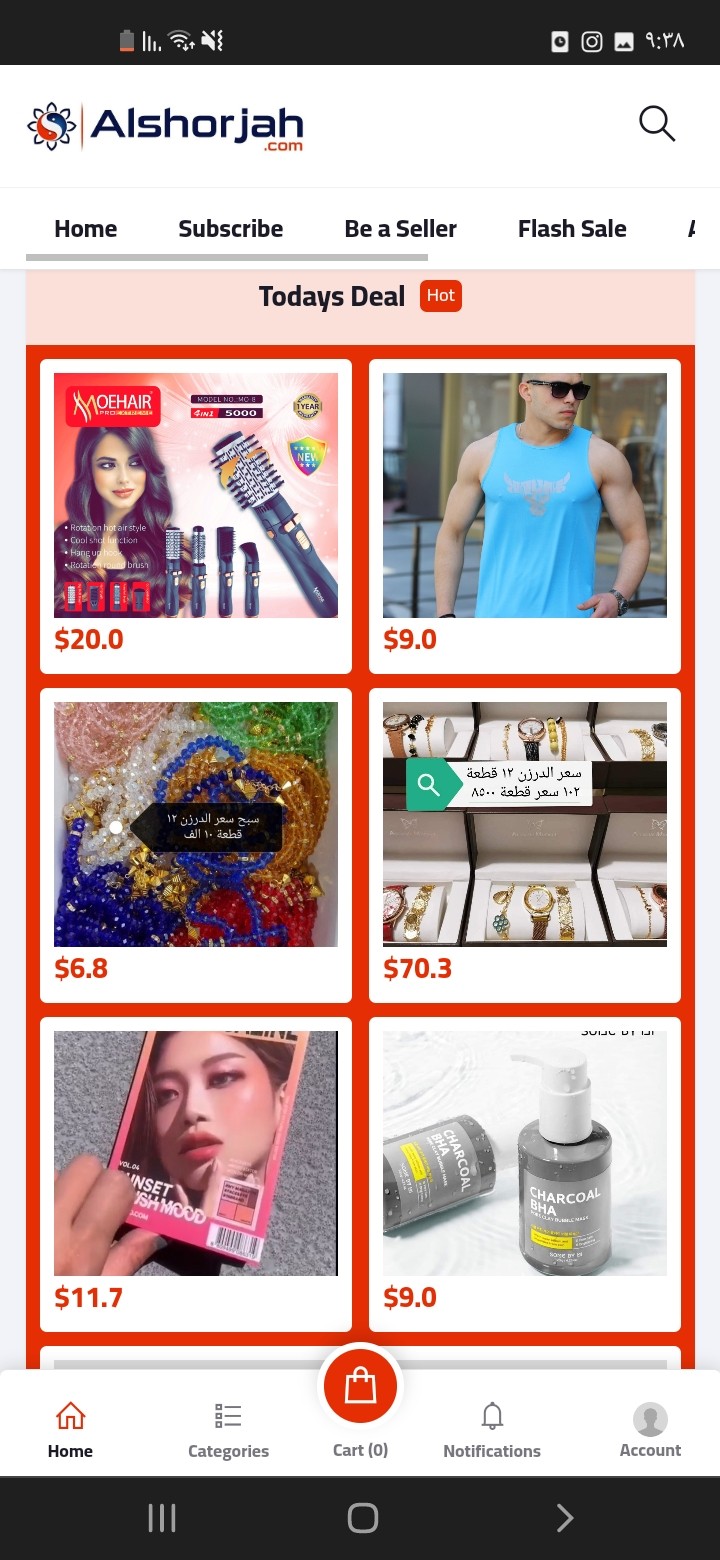Tap the system home button

tap(362, 1518)
